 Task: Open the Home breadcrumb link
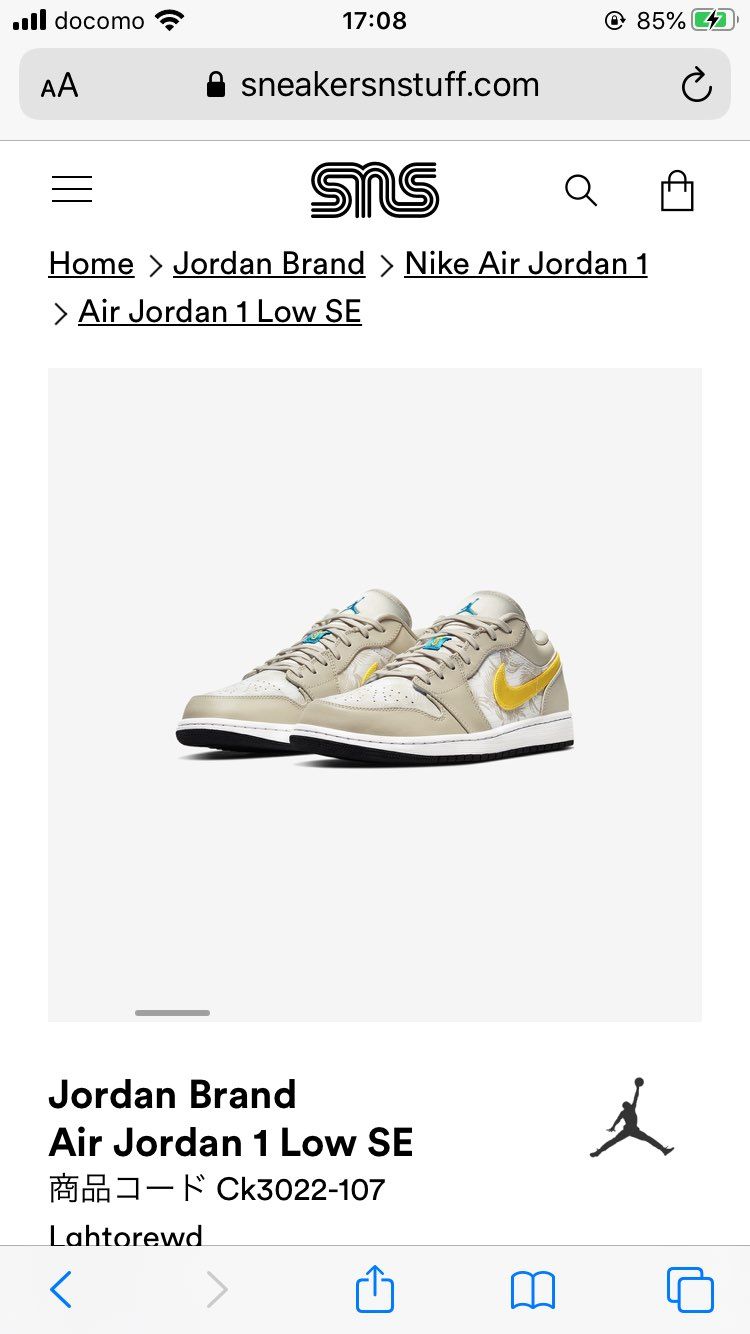pos(91,264)
